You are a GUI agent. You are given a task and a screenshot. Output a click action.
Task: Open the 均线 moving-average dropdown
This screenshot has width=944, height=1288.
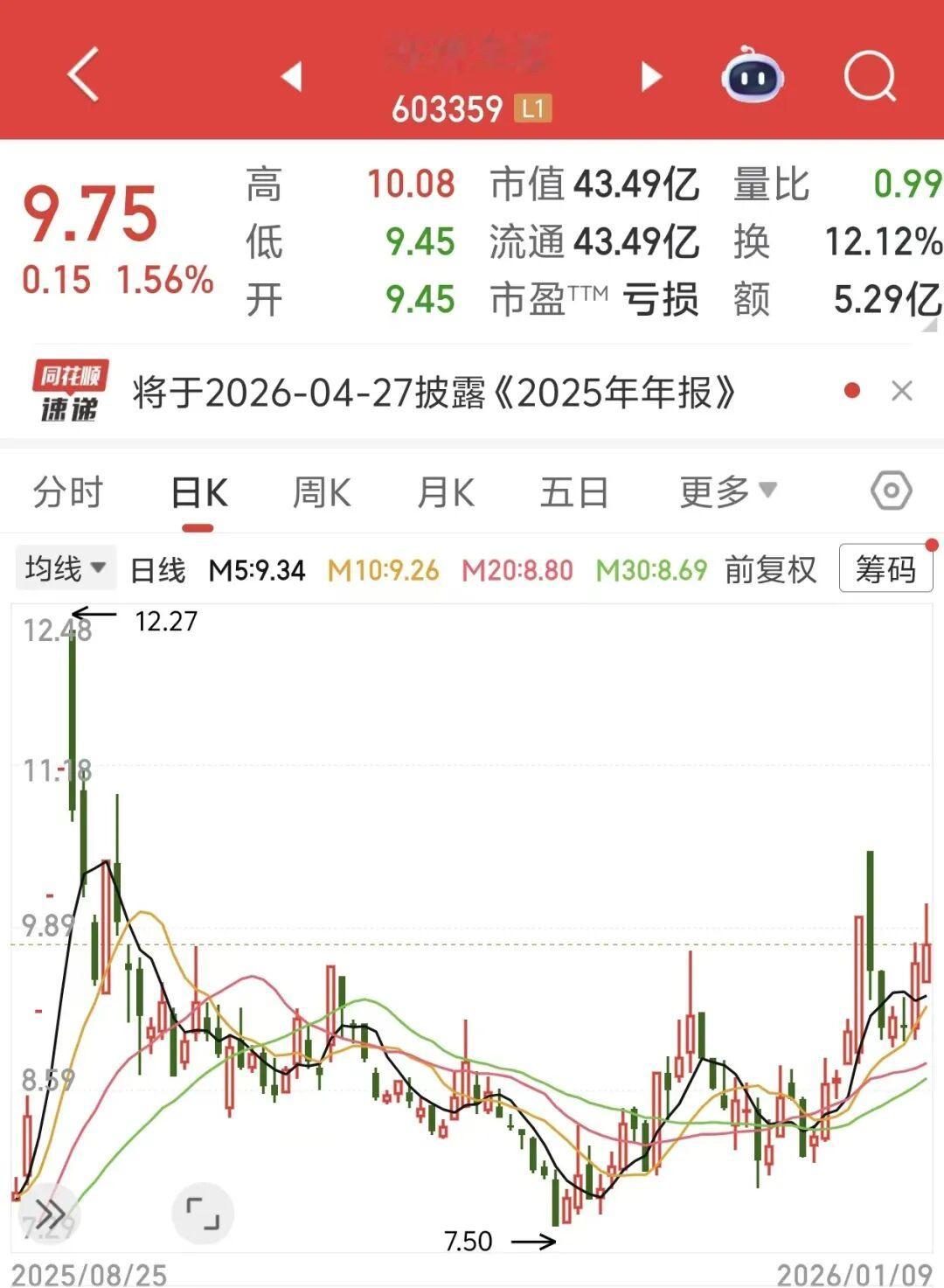[x=66, y=567]
